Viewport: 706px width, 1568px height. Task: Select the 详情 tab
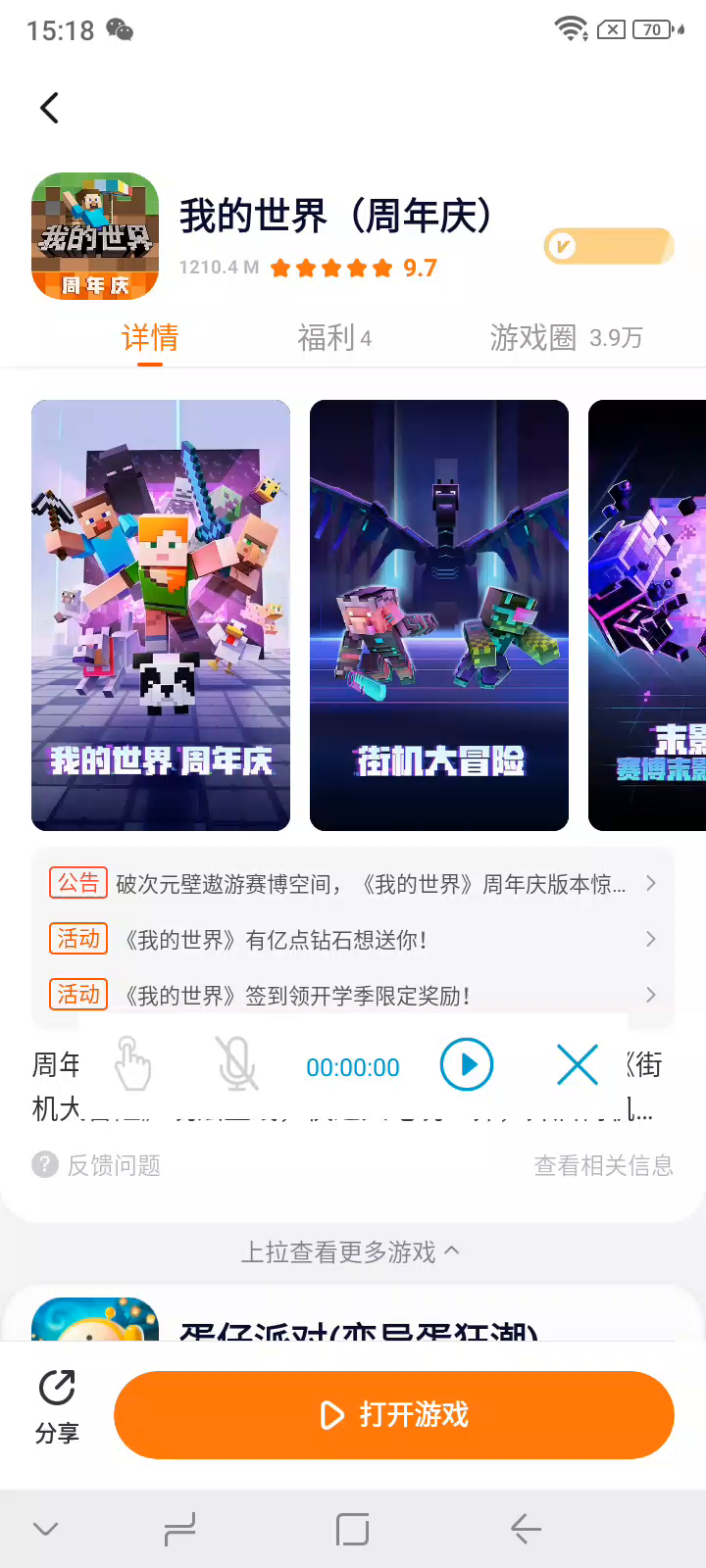point(150,338)
